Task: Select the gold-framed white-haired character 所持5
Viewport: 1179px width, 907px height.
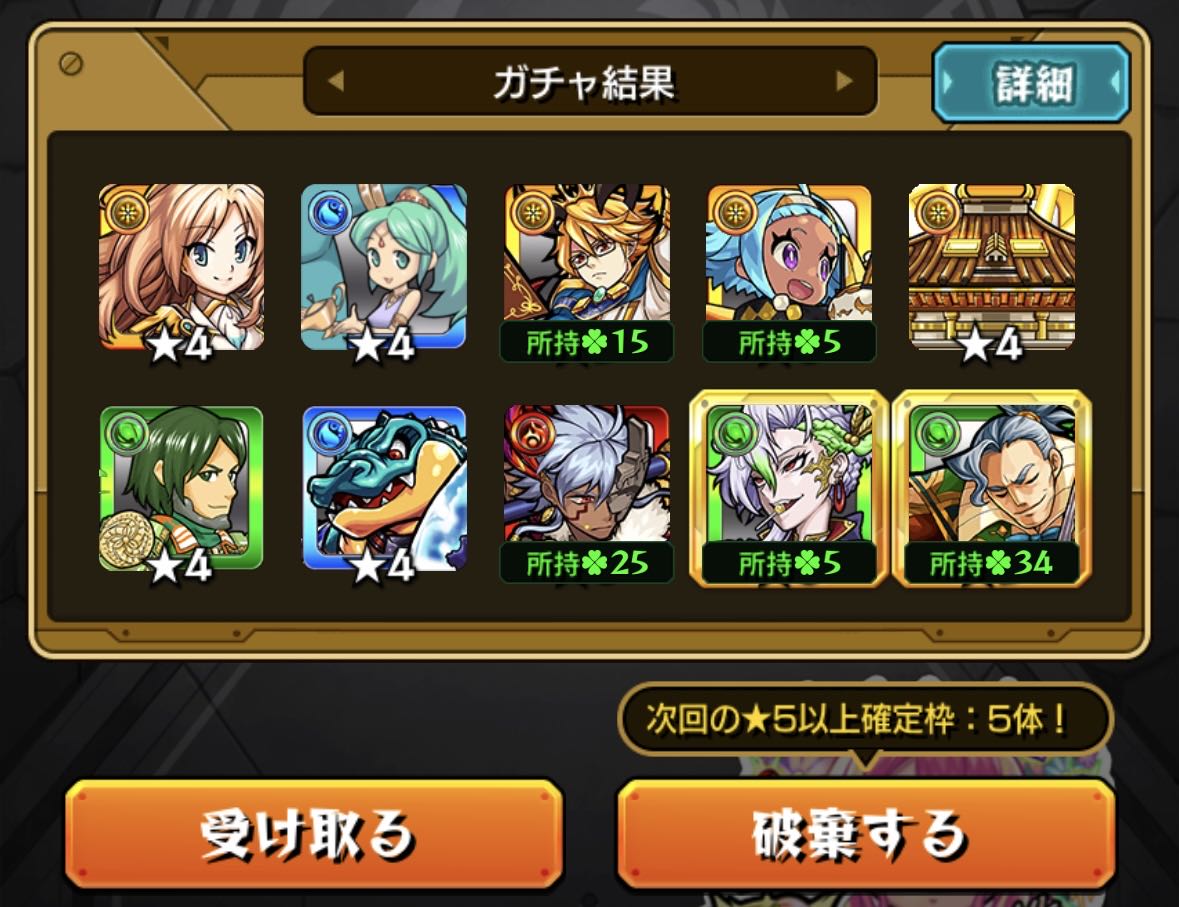Action: pos(789,489)
